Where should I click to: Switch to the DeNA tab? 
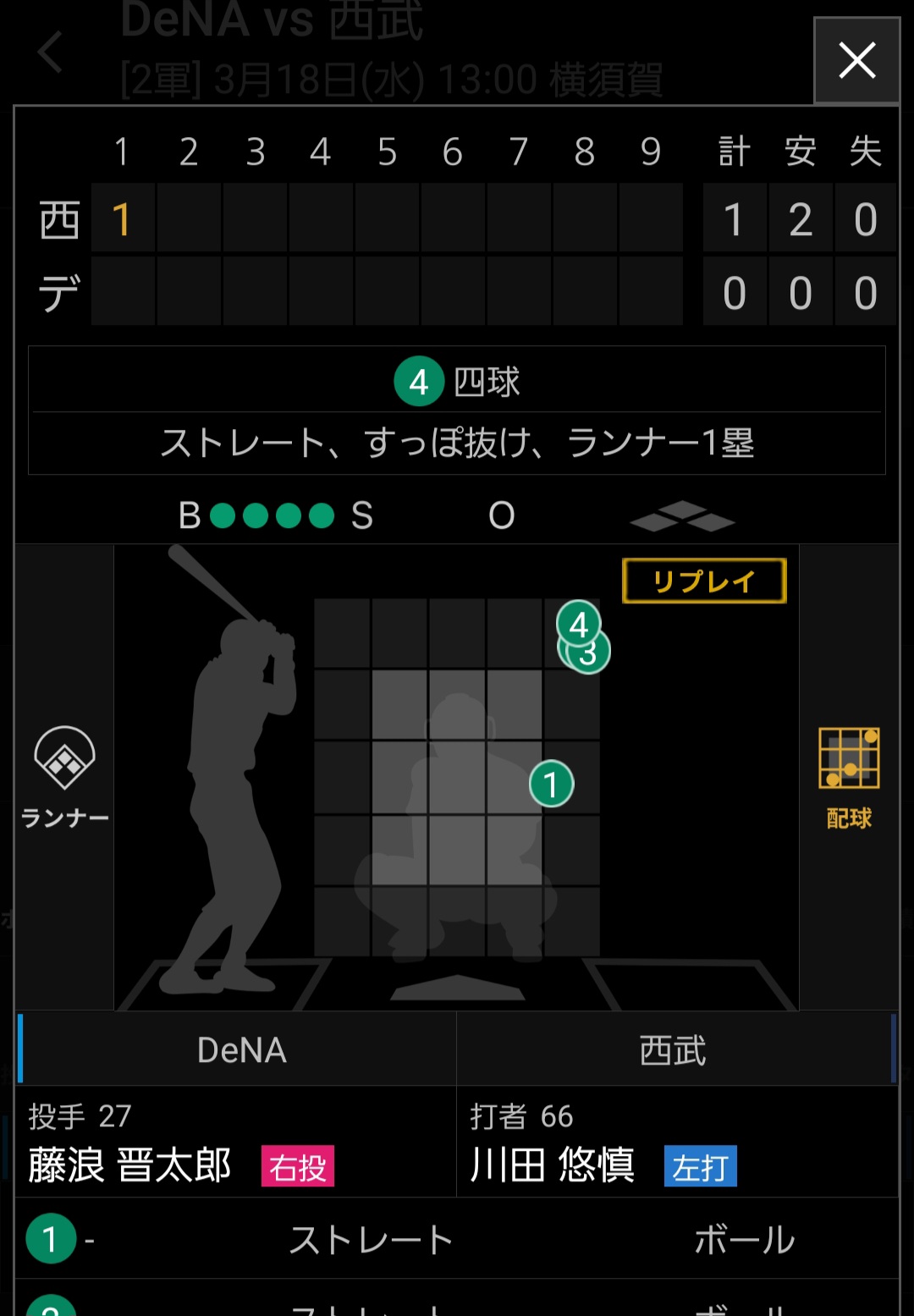(x=241, y=1049)
